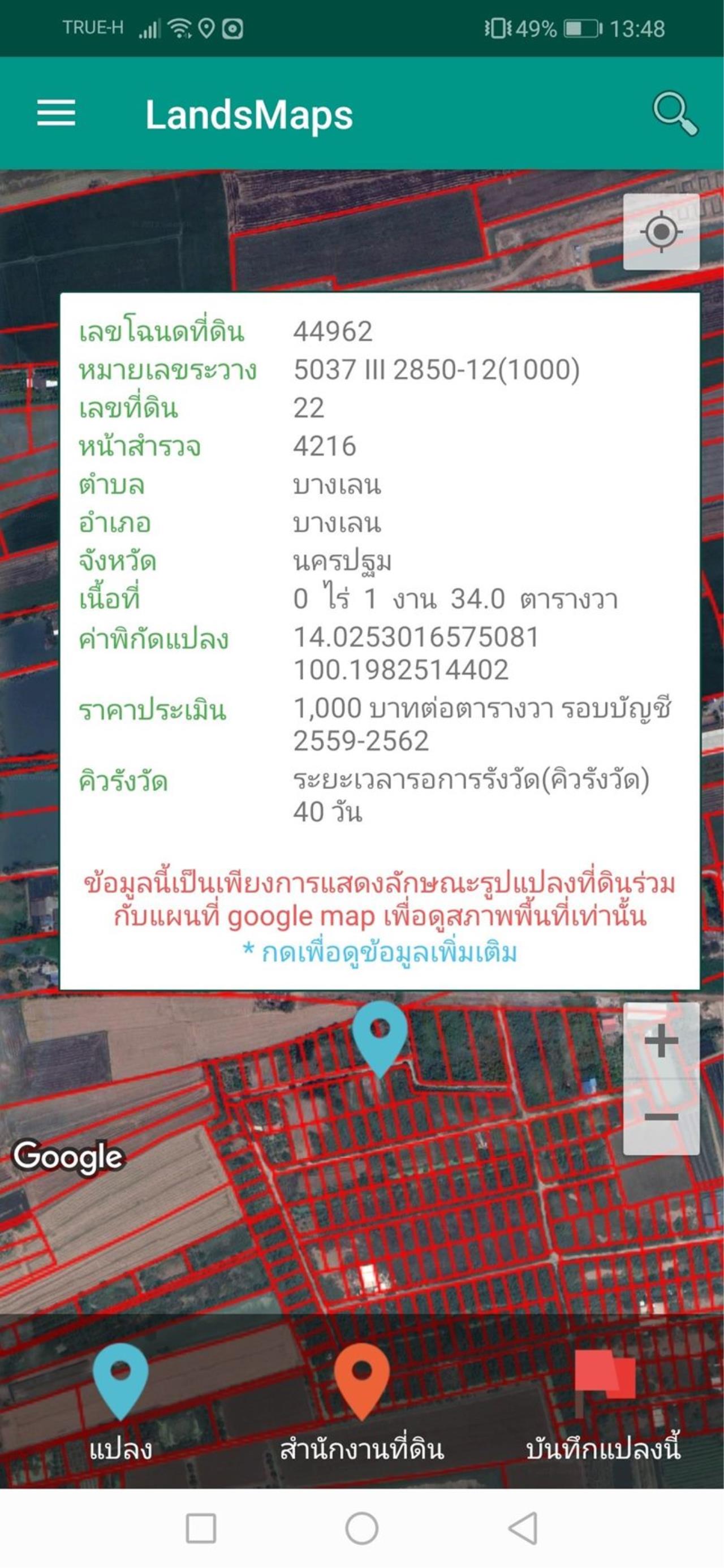724x1568 pixels.
Task: Open the search magnifier icon
Action: tap(675, 114)
